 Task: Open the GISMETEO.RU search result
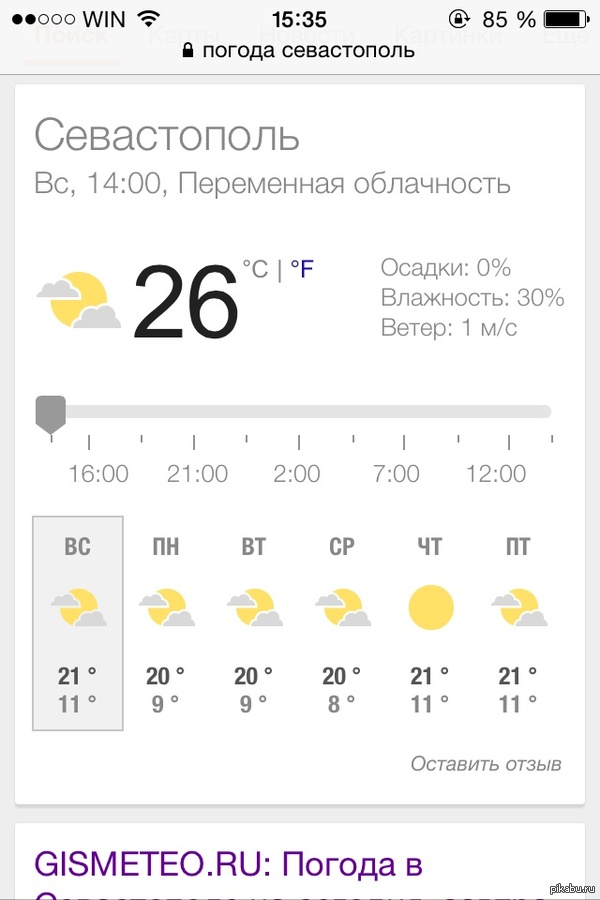[228, 863]
